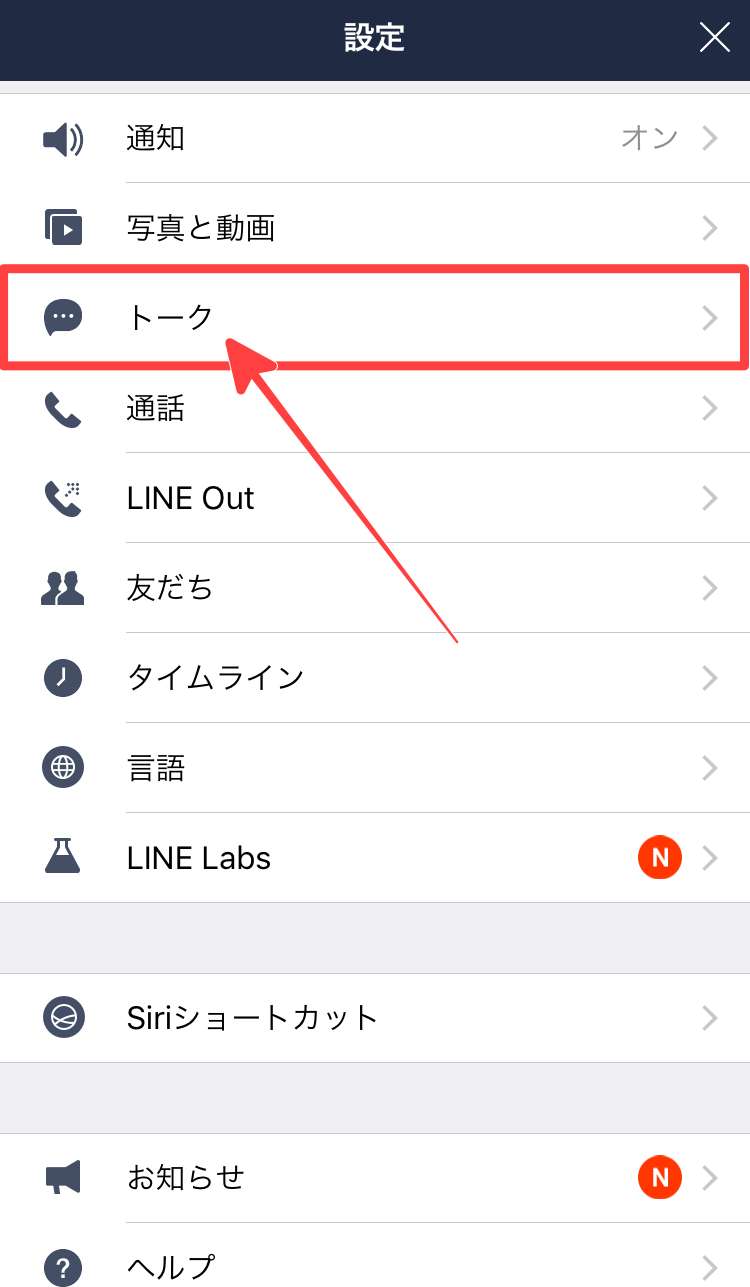
Task: Open Siriショートカット settings
Action: (x=375, y=1018)
